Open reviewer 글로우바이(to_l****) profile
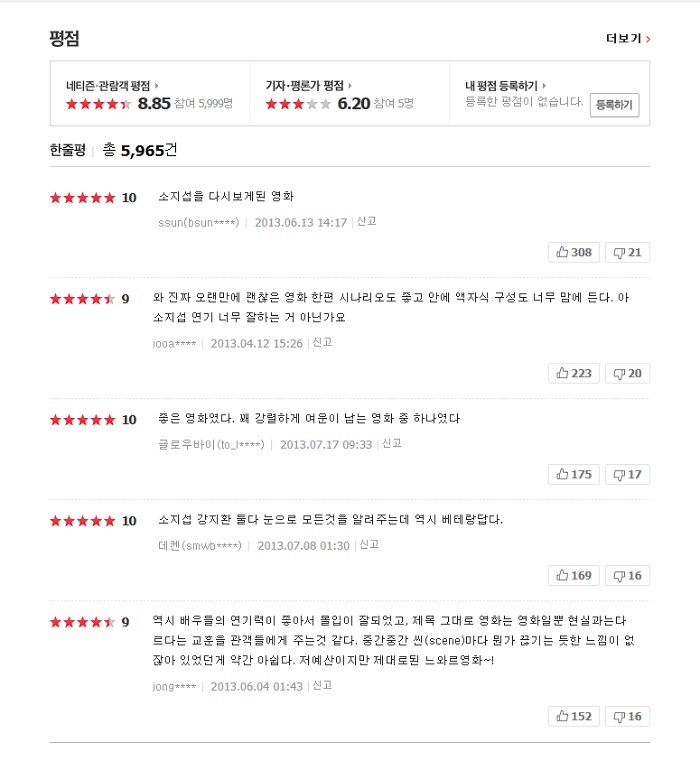 (210, 445)
